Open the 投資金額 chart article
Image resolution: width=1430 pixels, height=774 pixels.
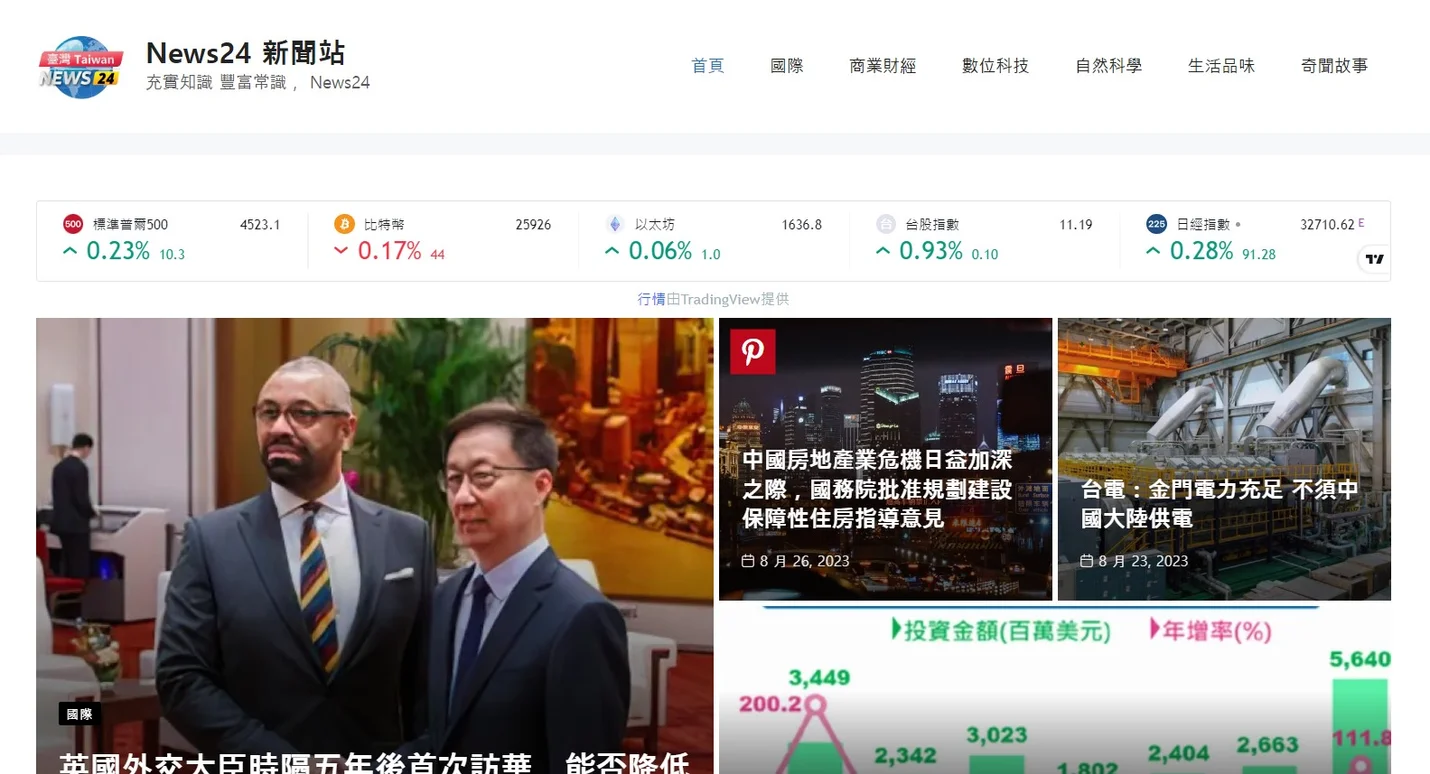[x=1054, y=690]
